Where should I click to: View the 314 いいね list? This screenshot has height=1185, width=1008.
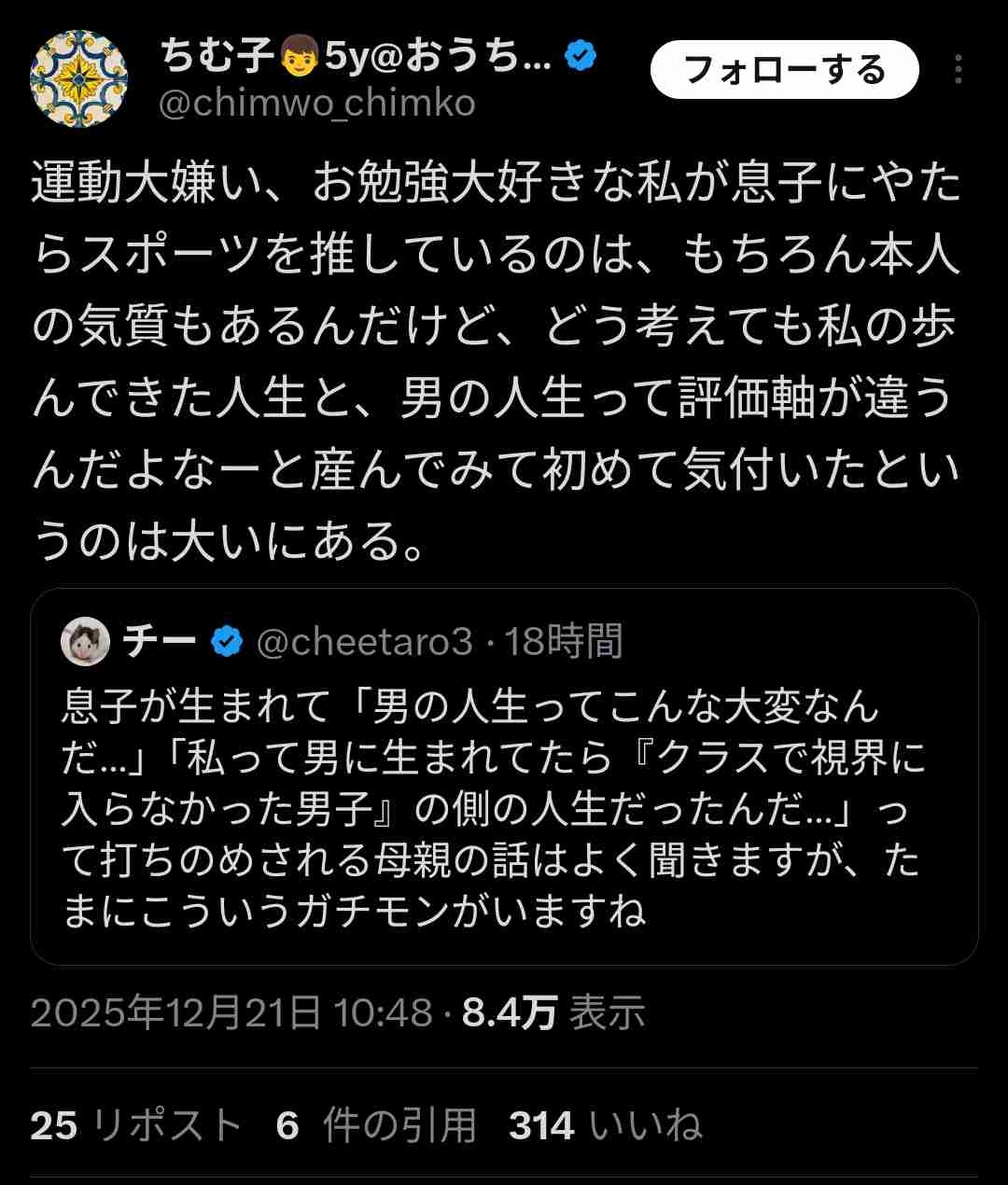(605, 1125)
